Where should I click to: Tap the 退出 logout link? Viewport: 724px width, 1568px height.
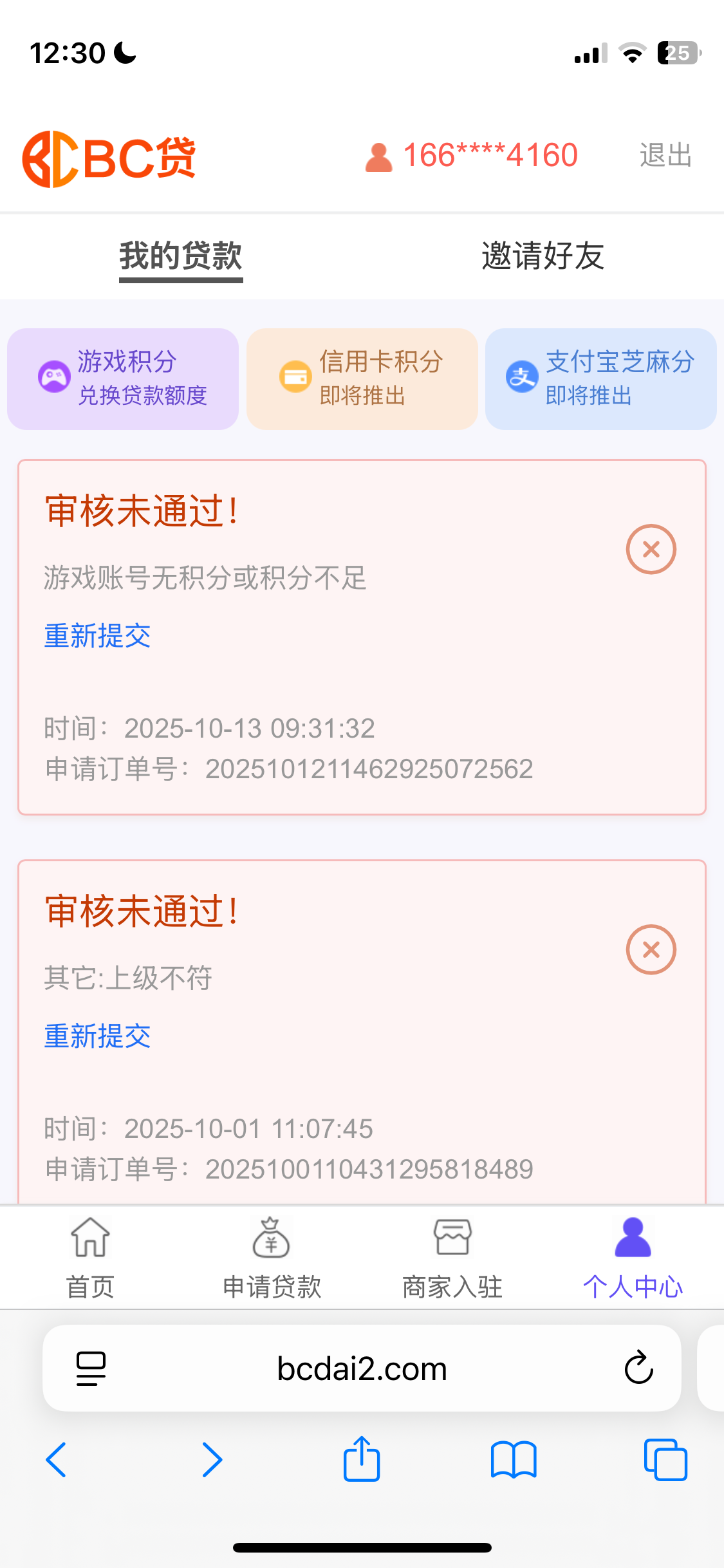pyautogui.click(x=666, y=155)
